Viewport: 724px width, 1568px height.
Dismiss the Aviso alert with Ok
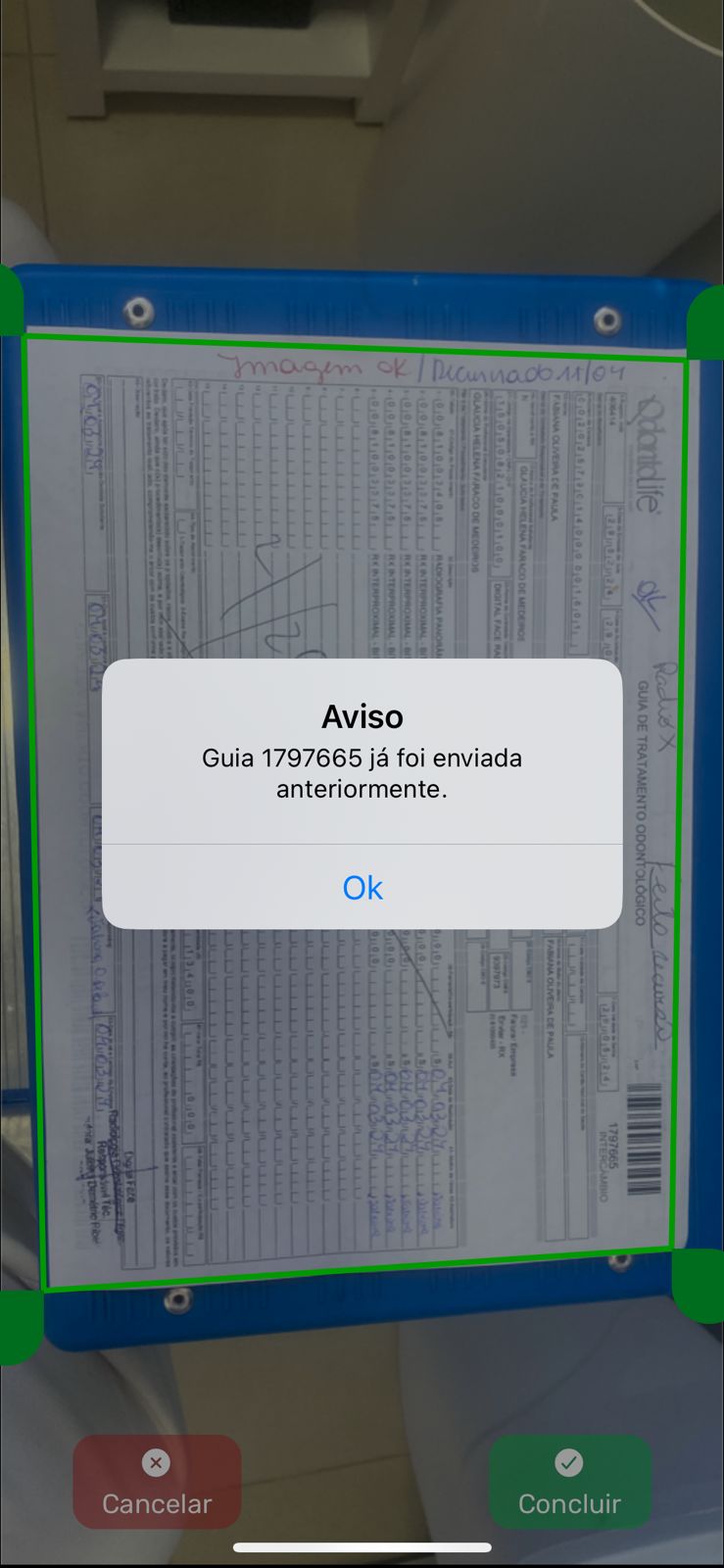click(x=362, y=887)
